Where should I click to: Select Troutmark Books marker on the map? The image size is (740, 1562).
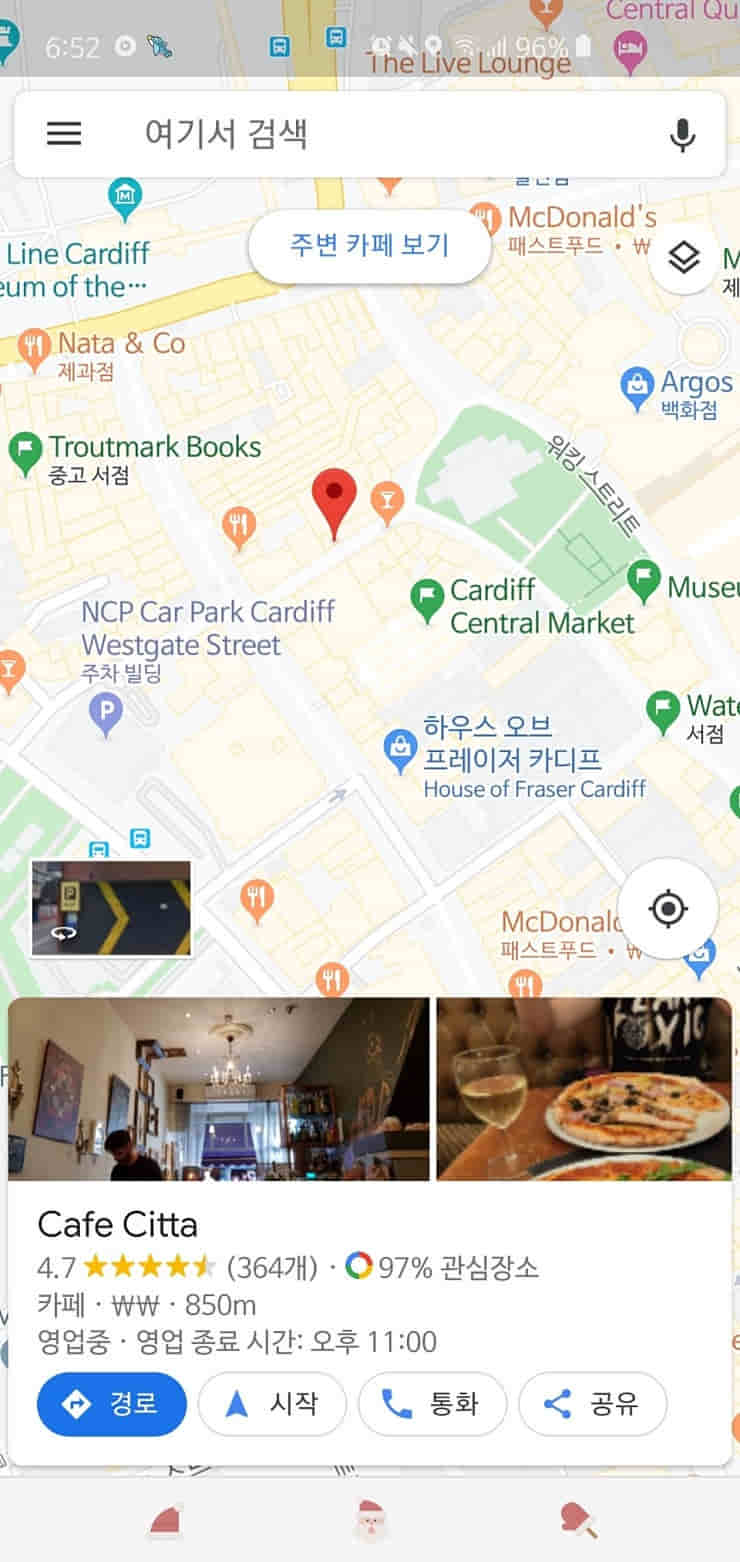25,451
